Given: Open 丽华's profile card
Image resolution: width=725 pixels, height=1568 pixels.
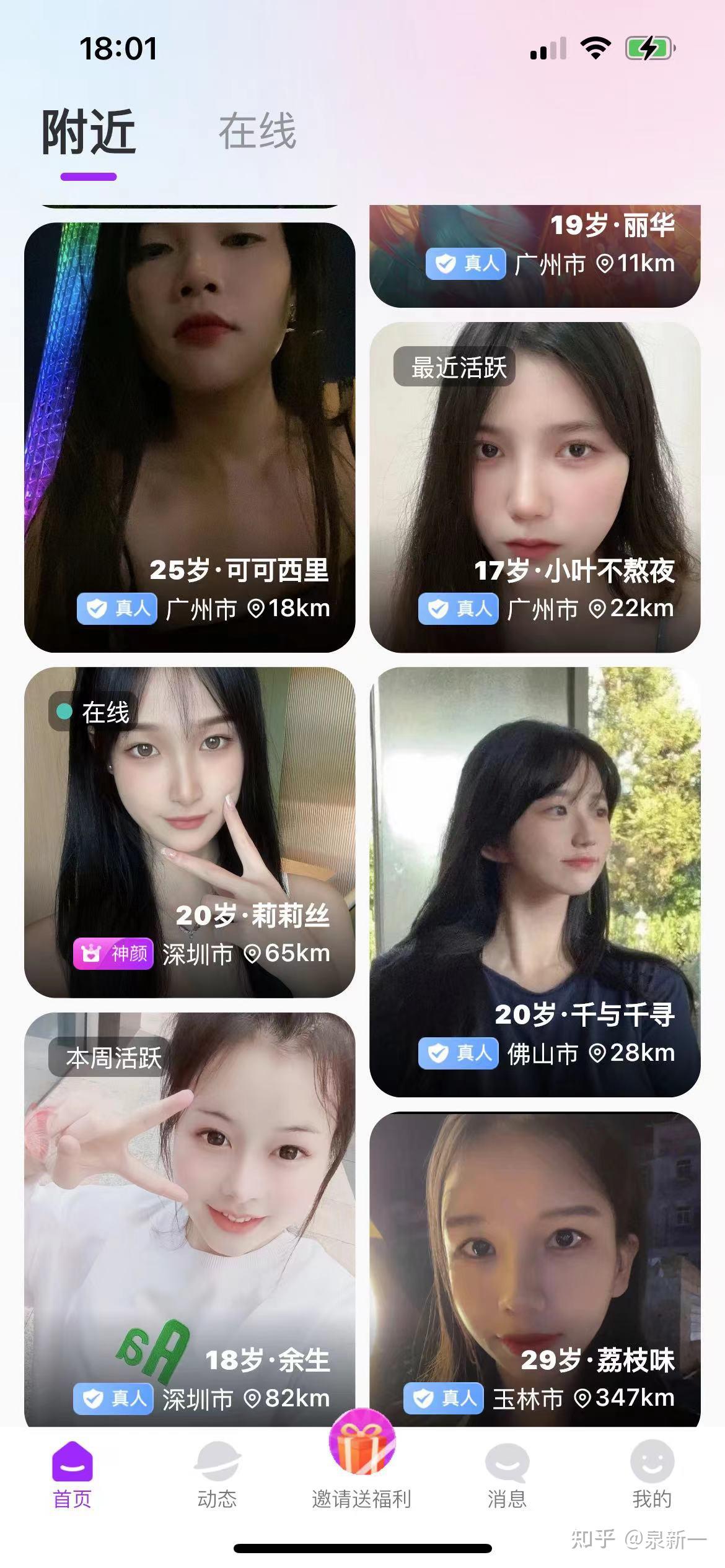Looking at the screenshot, I should tap(534, 255).
